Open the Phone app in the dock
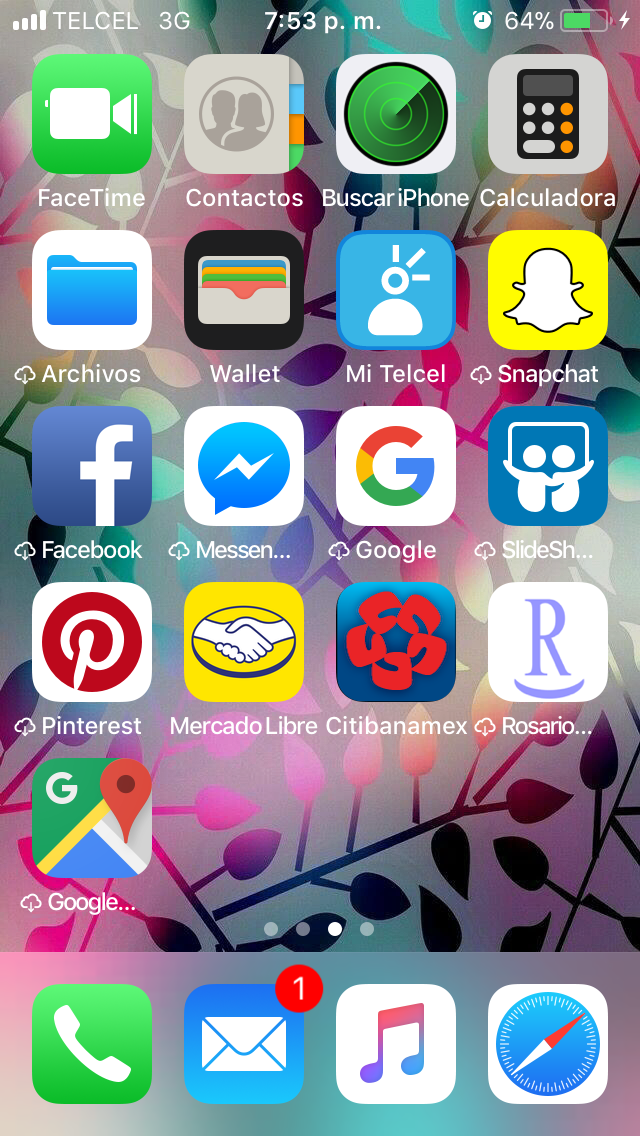Viewport: 640px width, 1136px height. [92, 1044]
